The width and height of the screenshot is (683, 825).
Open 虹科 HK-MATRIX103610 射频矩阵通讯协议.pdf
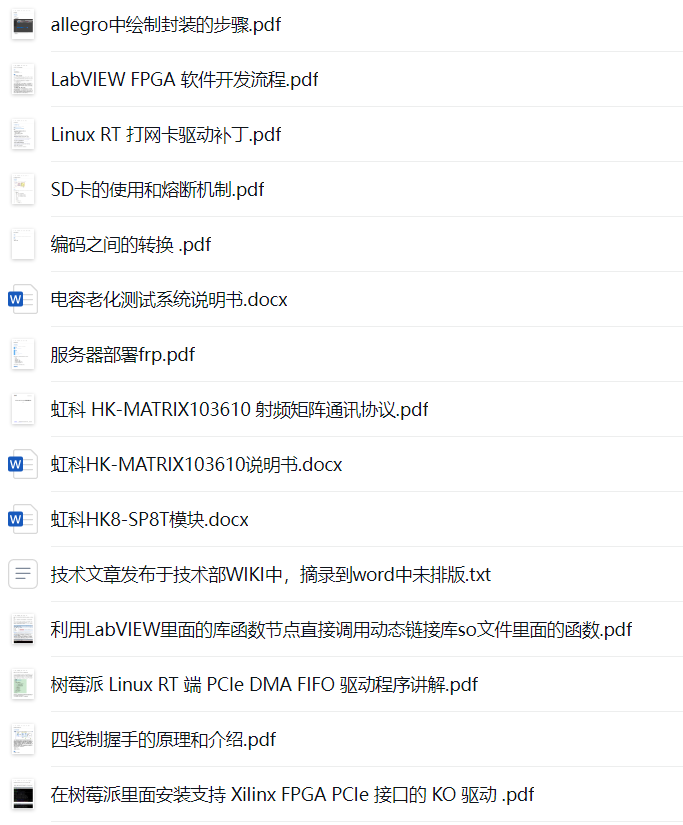(239, 410)
